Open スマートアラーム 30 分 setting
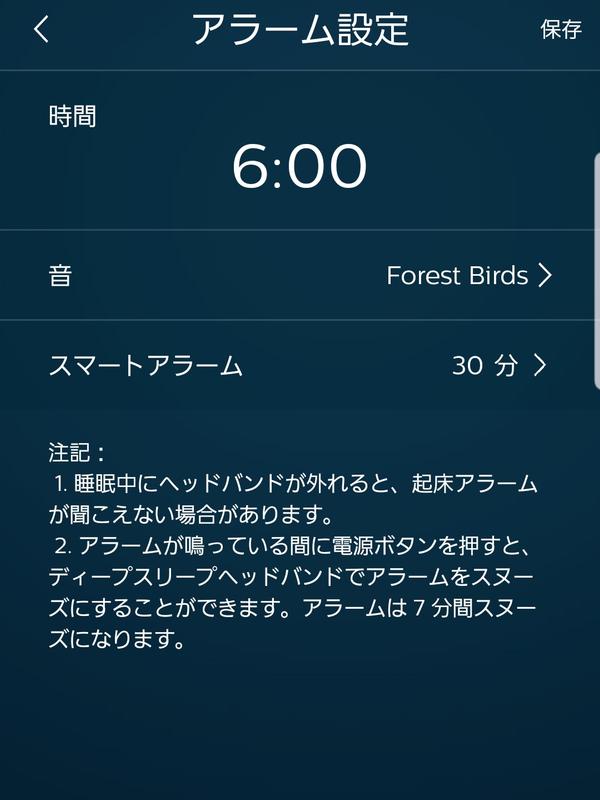The image size is (600, 800). (x=299, y=366)
